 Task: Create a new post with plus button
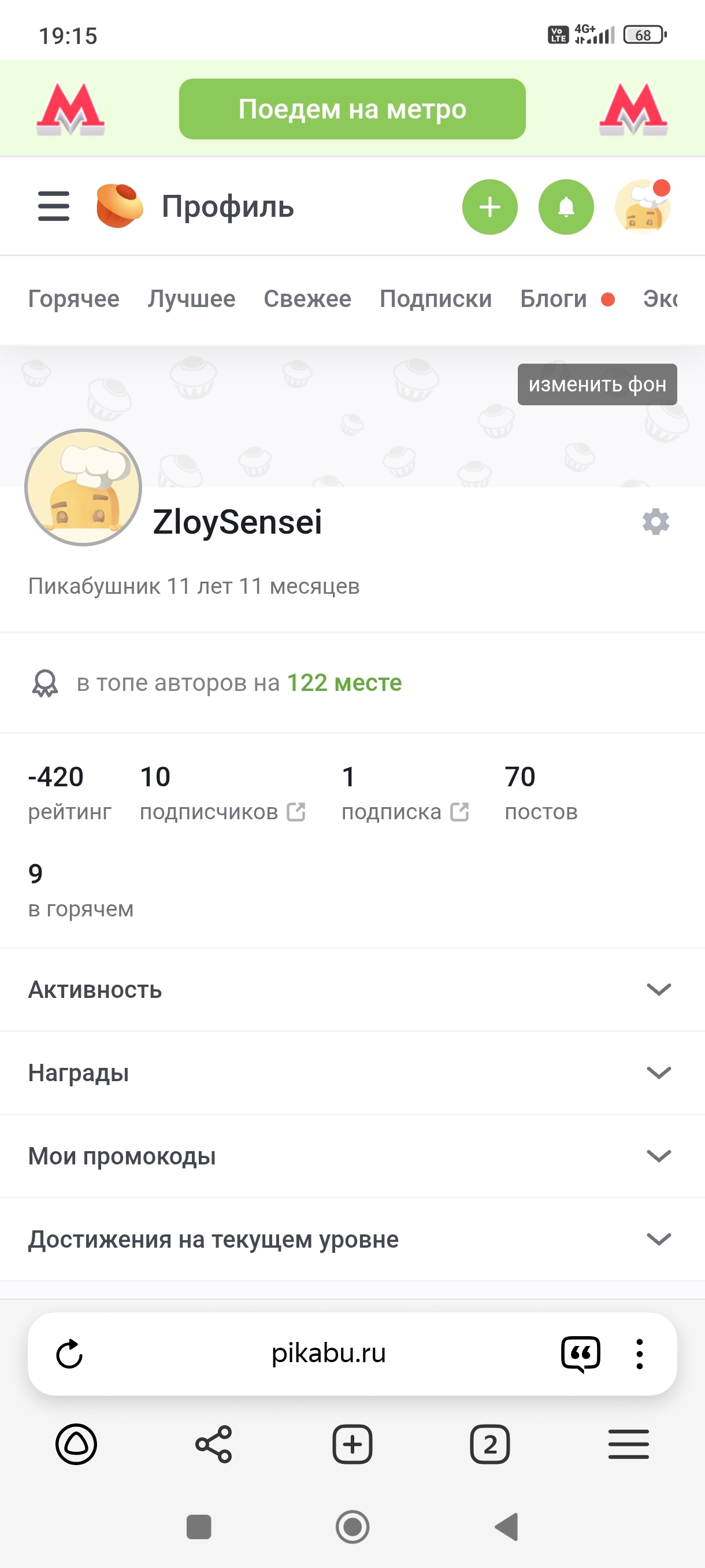click(489, 207)
